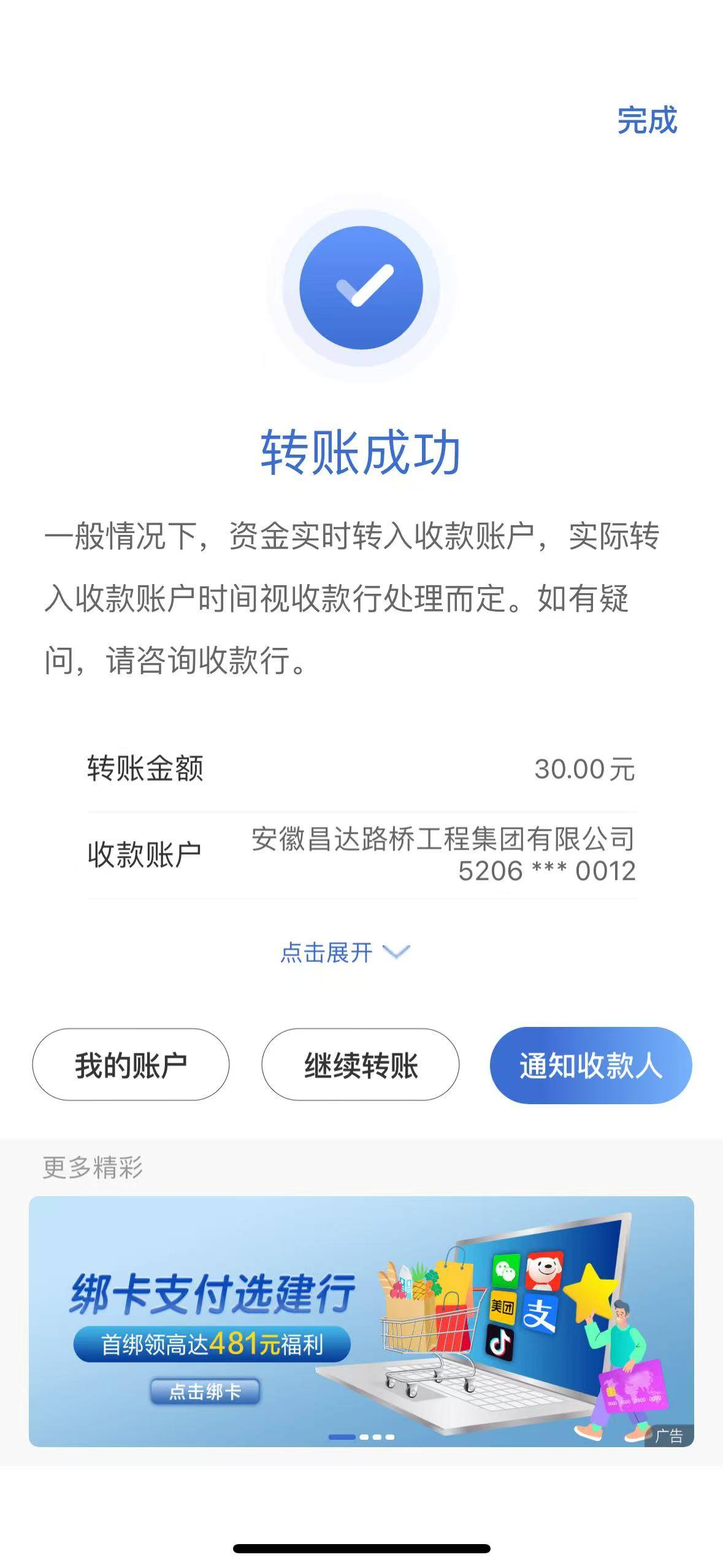This screenshot has height=1568, width=723.
Task: Expand details with 点击展开
Action: [344, 953]
